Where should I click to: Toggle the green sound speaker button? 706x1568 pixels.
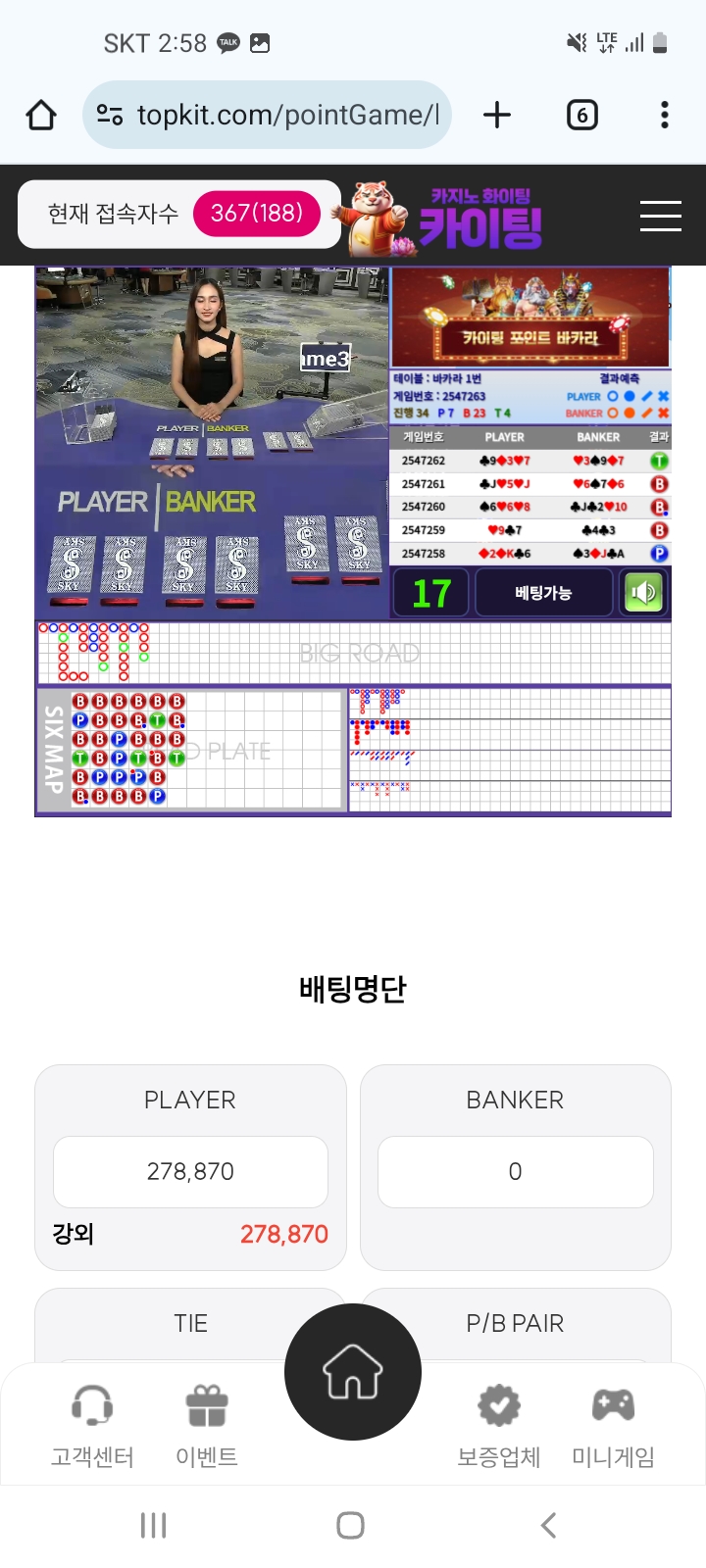point(643,593)
